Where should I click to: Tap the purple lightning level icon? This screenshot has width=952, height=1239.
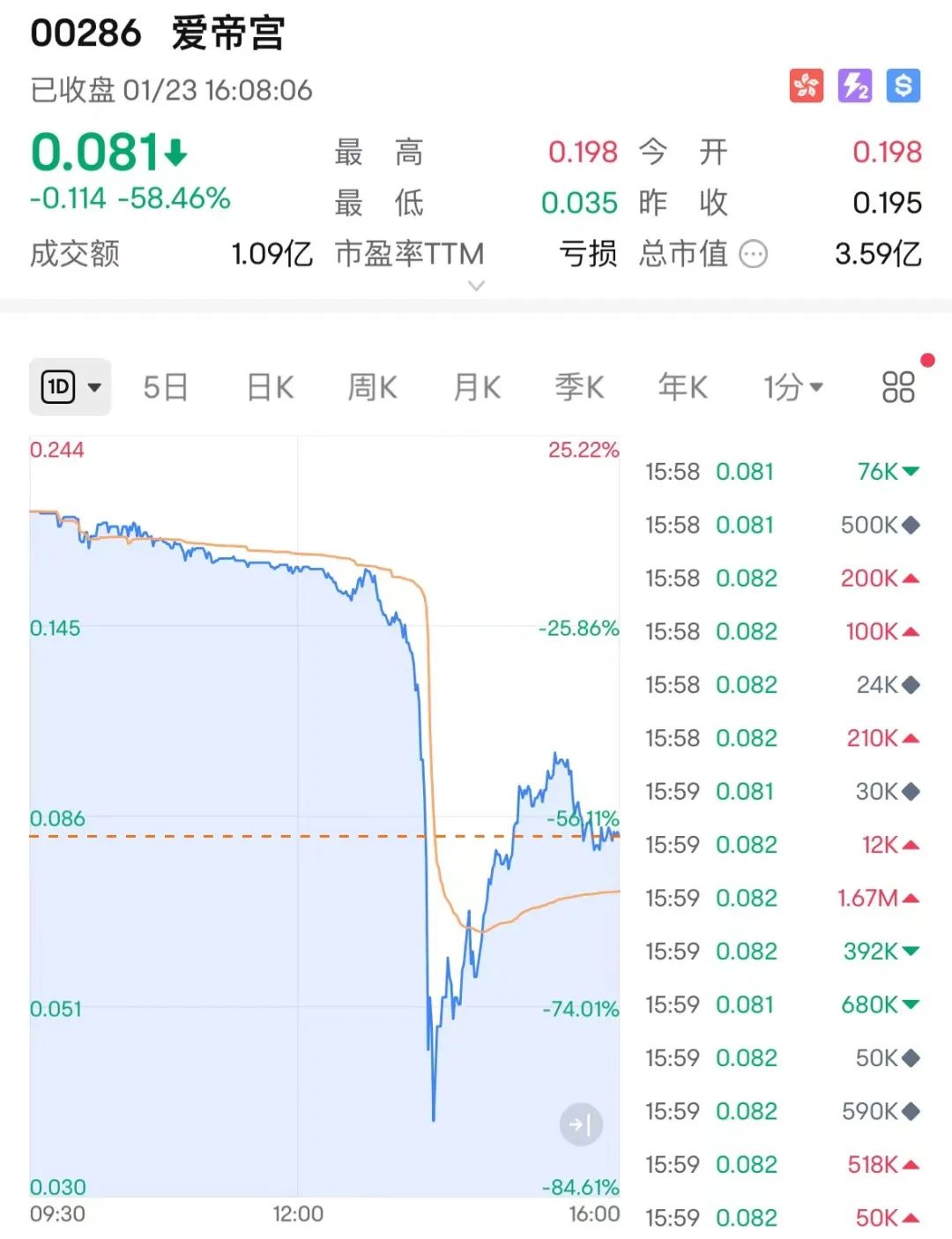pos(854,86)
